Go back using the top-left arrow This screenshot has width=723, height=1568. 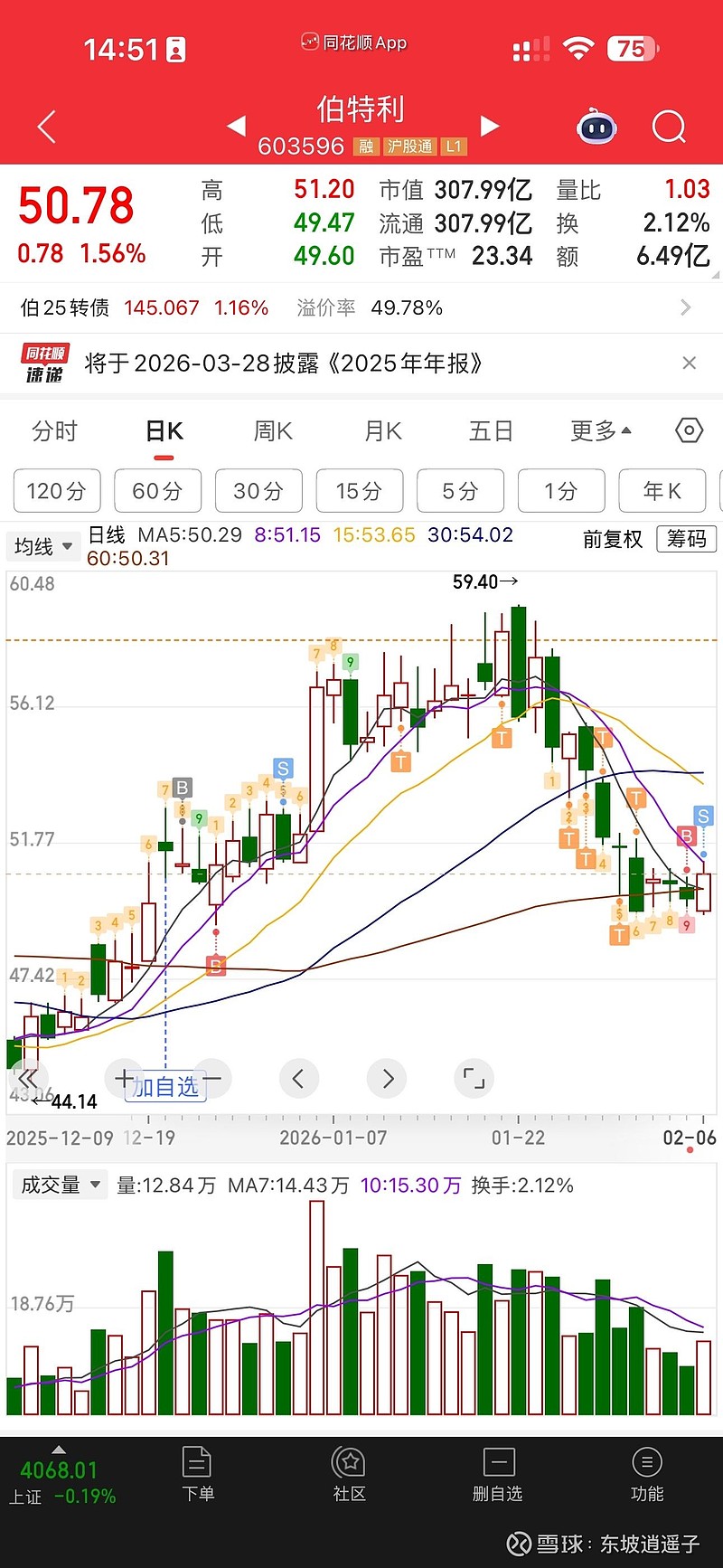coord(47,128)
